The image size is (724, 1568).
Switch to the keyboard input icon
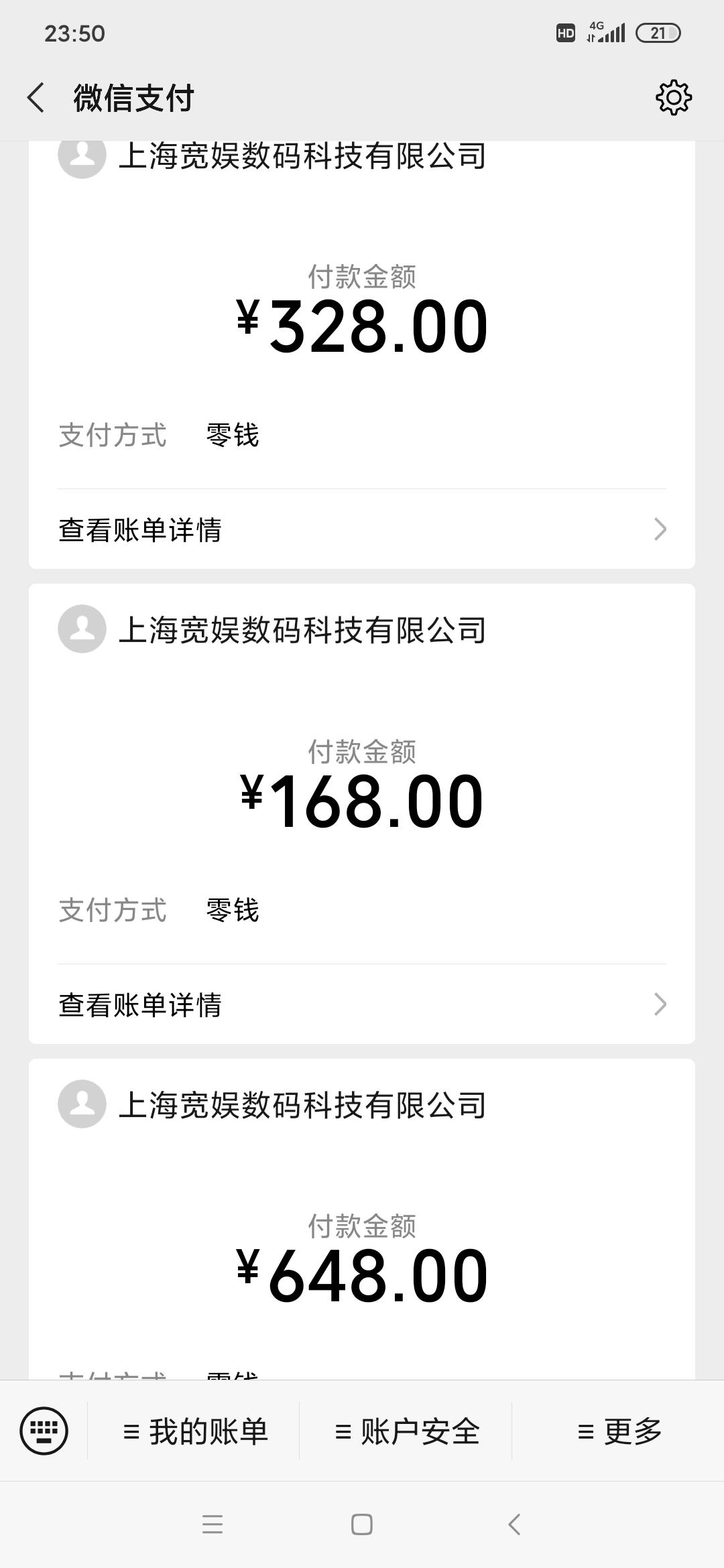(44, 1431)
